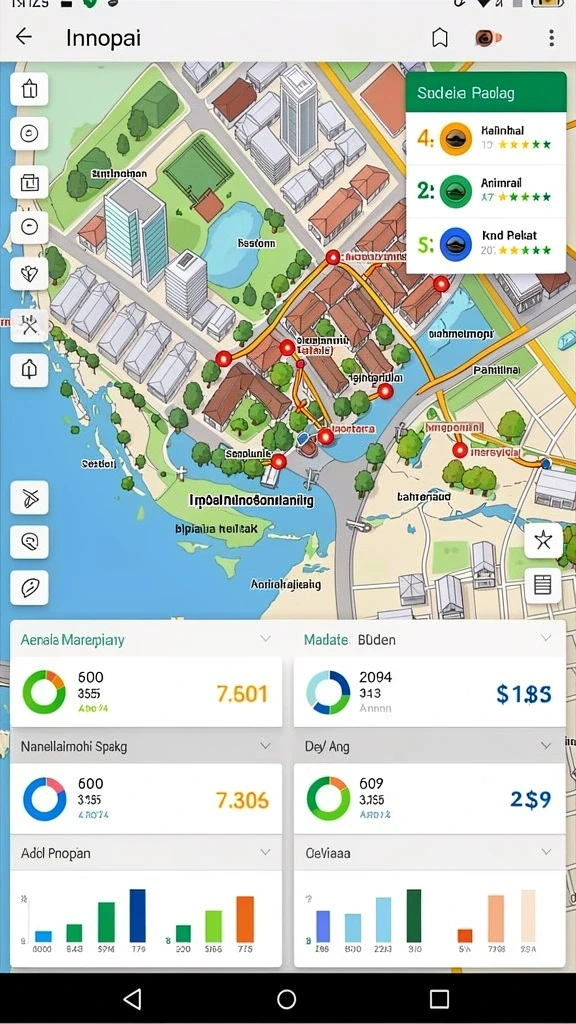Image resolution: width=576 pixels, height=1024 pixels.
Task: Open the Kalnhal entry in the list
Action: [x=486, y=138]
